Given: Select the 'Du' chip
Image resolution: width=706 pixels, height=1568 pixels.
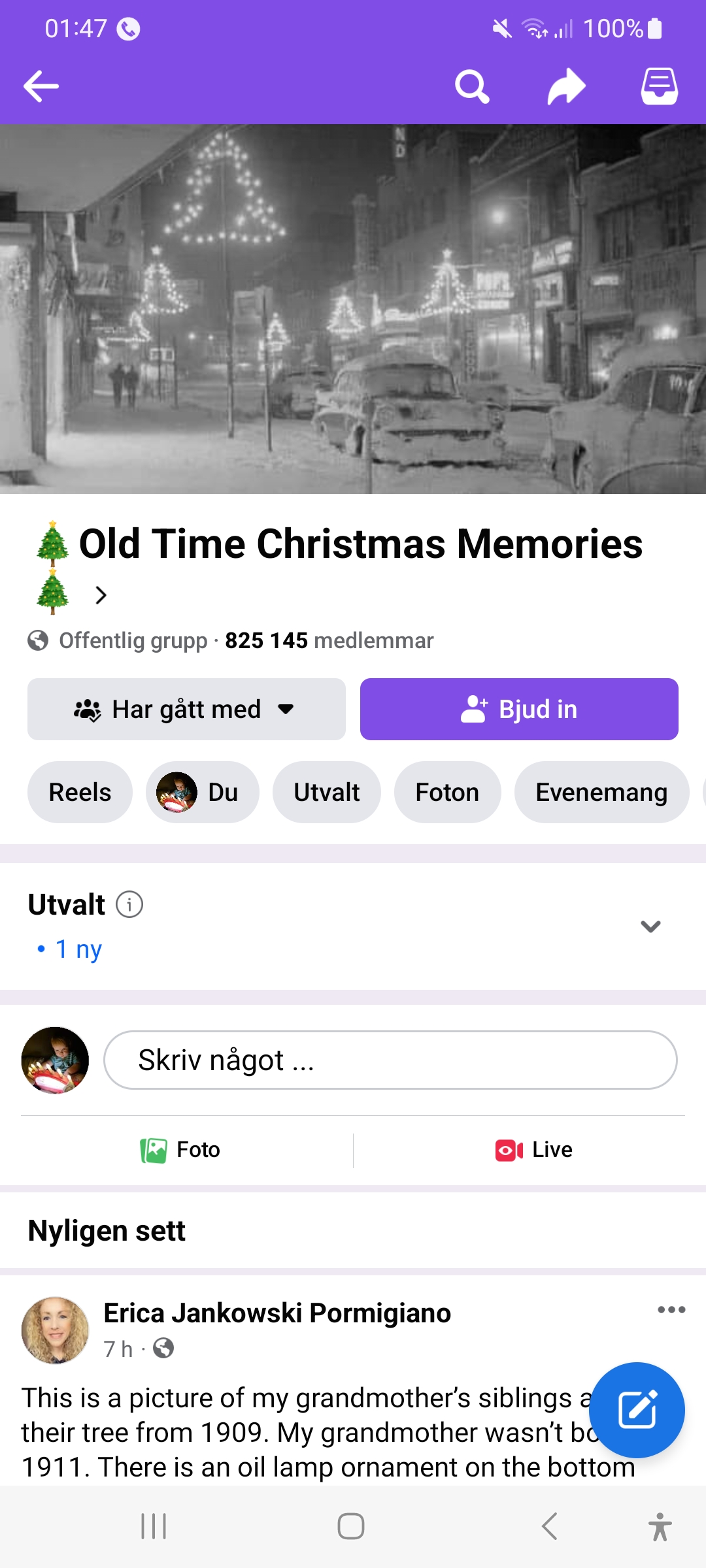Looking at the screenshot, I should [x=202, y=792].
